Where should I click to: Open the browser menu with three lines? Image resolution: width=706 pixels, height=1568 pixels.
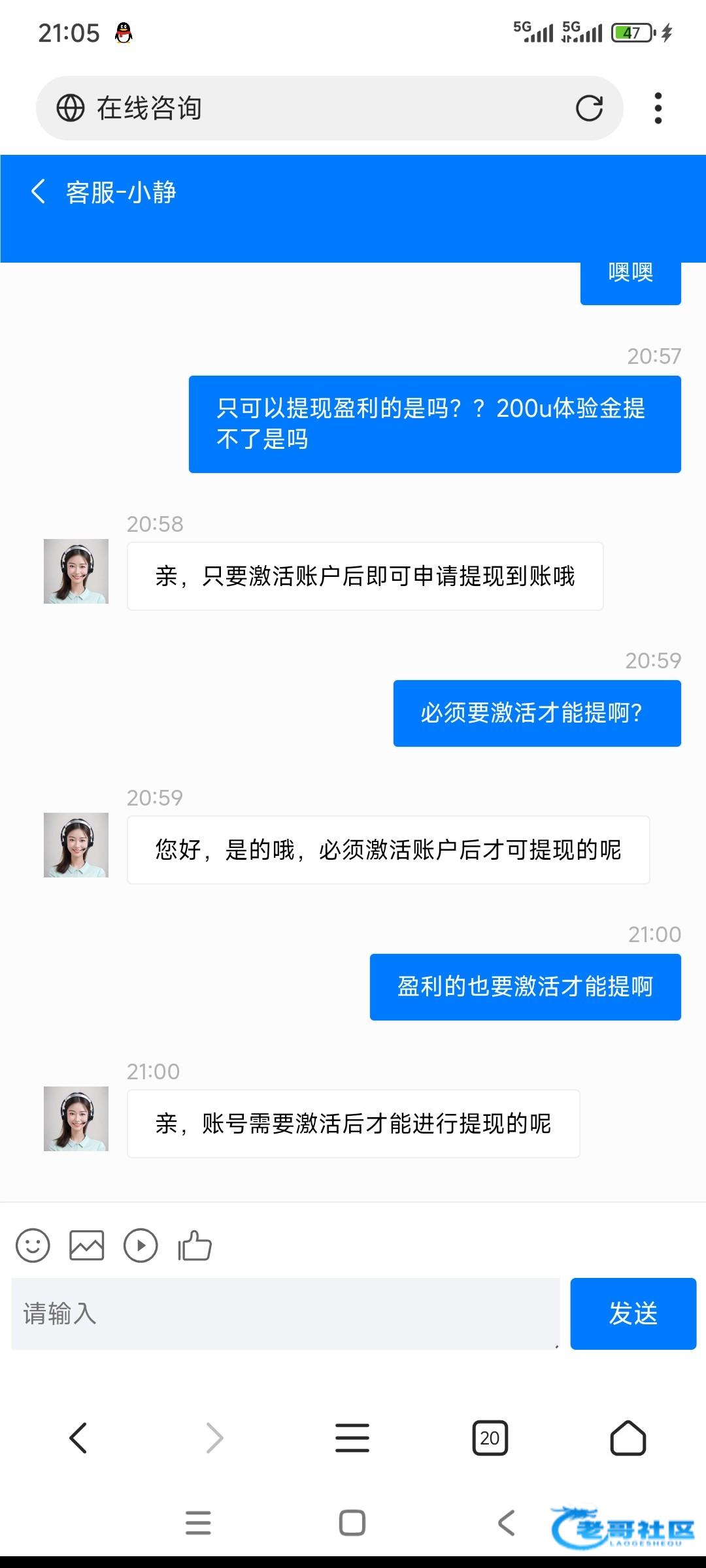click(x=352, y=1438)
